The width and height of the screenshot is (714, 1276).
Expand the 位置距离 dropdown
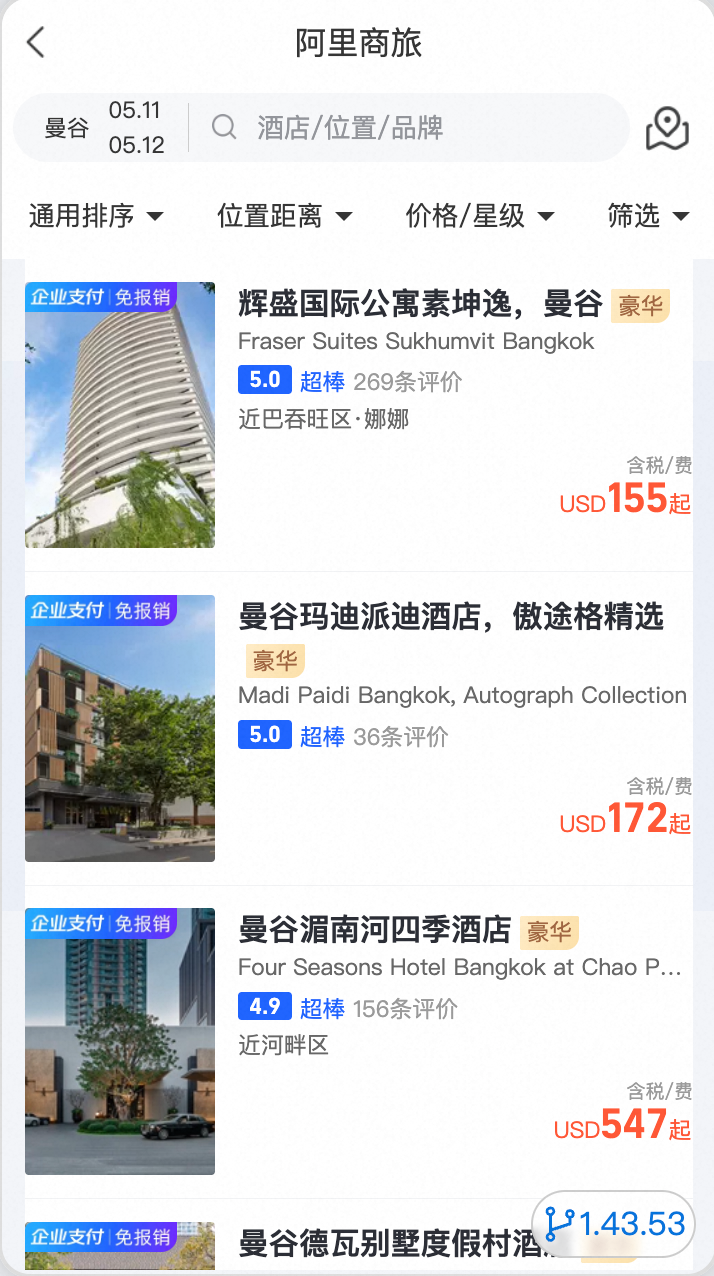pyautogui.click(x=285, y=216)
